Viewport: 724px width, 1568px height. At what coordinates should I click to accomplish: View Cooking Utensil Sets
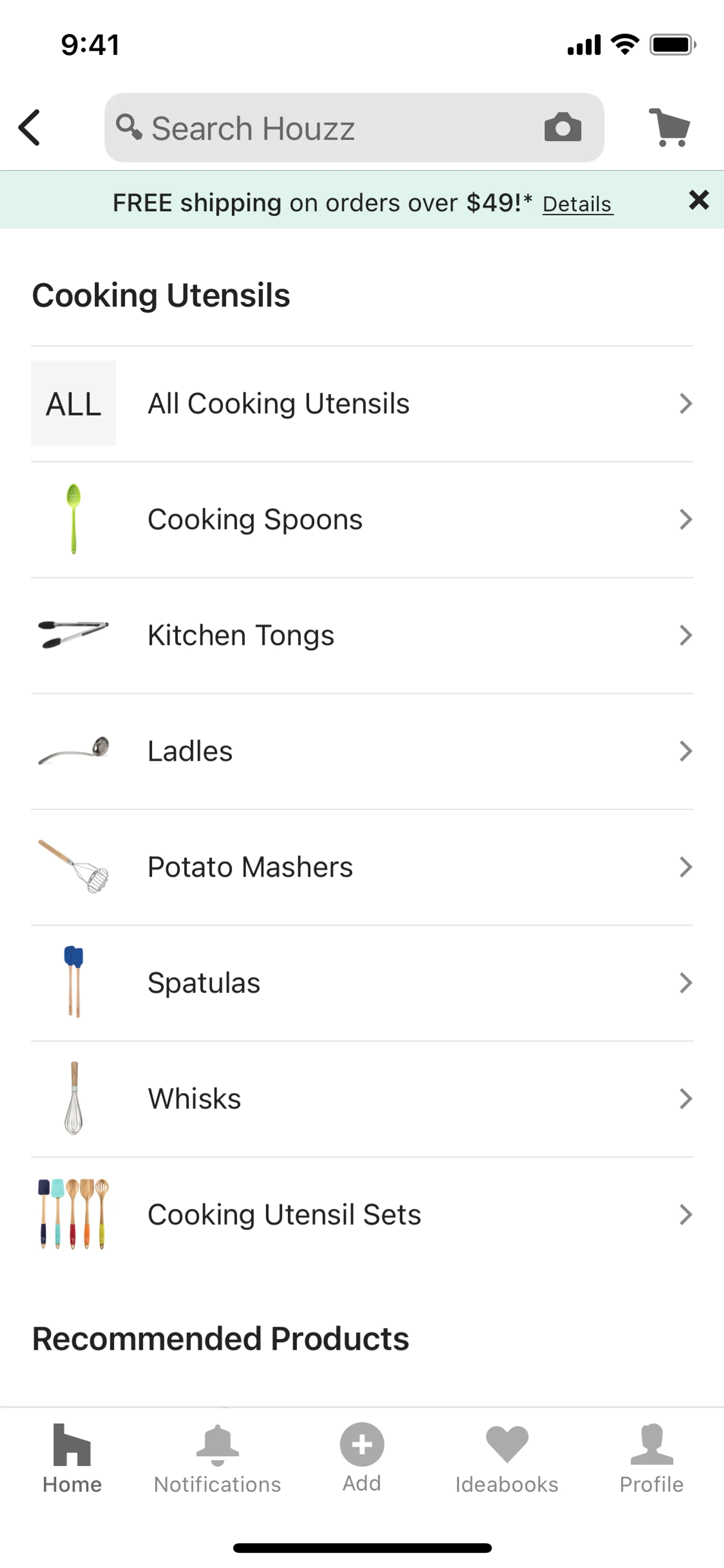362,1214
